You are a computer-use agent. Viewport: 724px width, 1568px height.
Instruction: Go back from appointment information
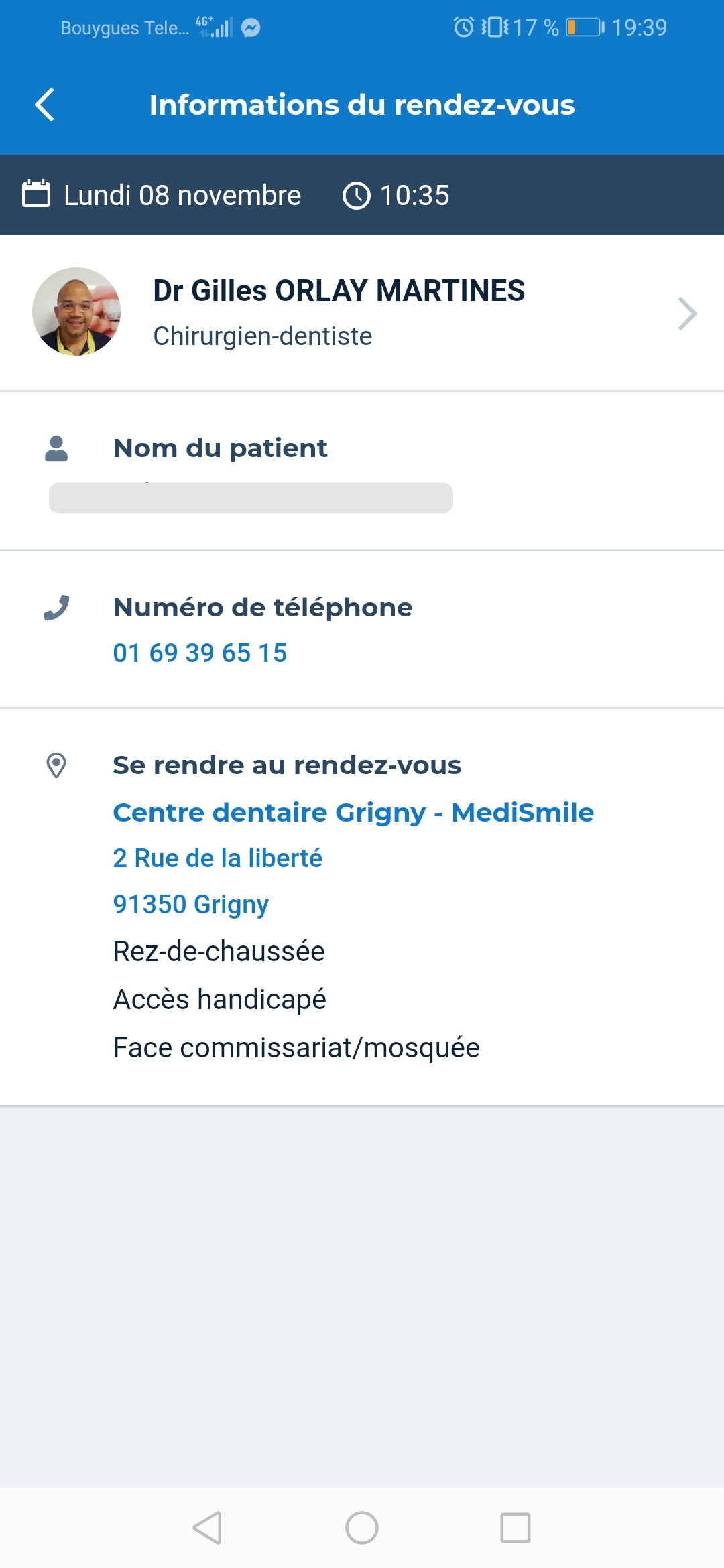click(x=44, y=105)
